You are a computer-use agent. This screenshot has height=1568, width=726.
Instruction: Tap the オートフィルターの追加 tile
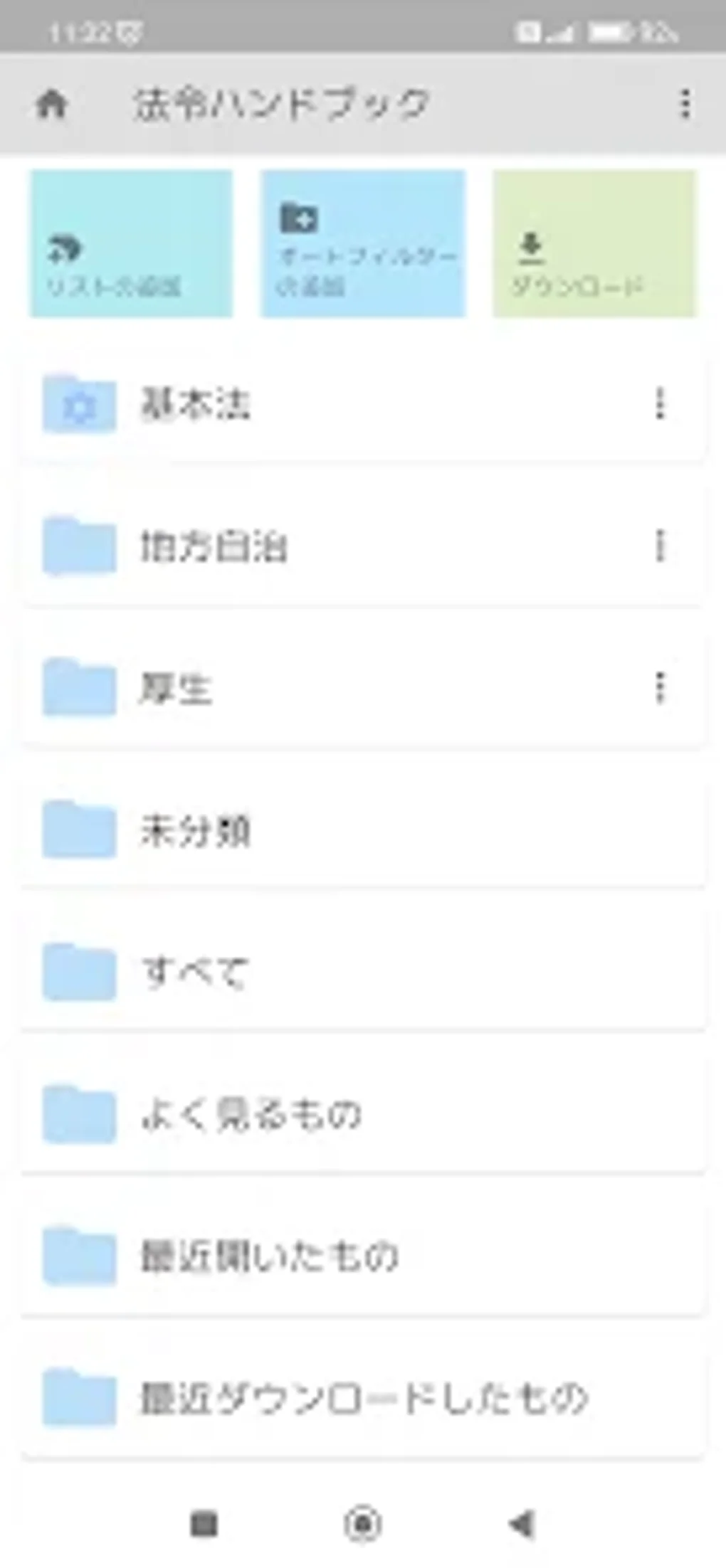tap(363, 243)
